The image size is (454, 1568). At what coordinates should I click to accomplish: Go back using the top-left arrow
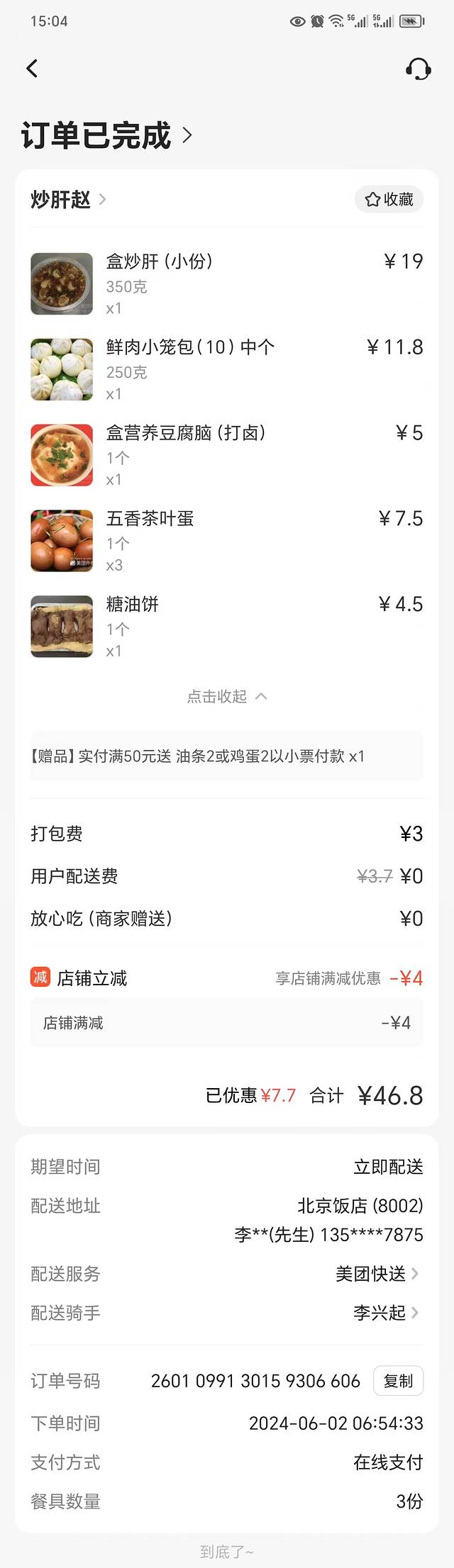[x=32, y=69]
